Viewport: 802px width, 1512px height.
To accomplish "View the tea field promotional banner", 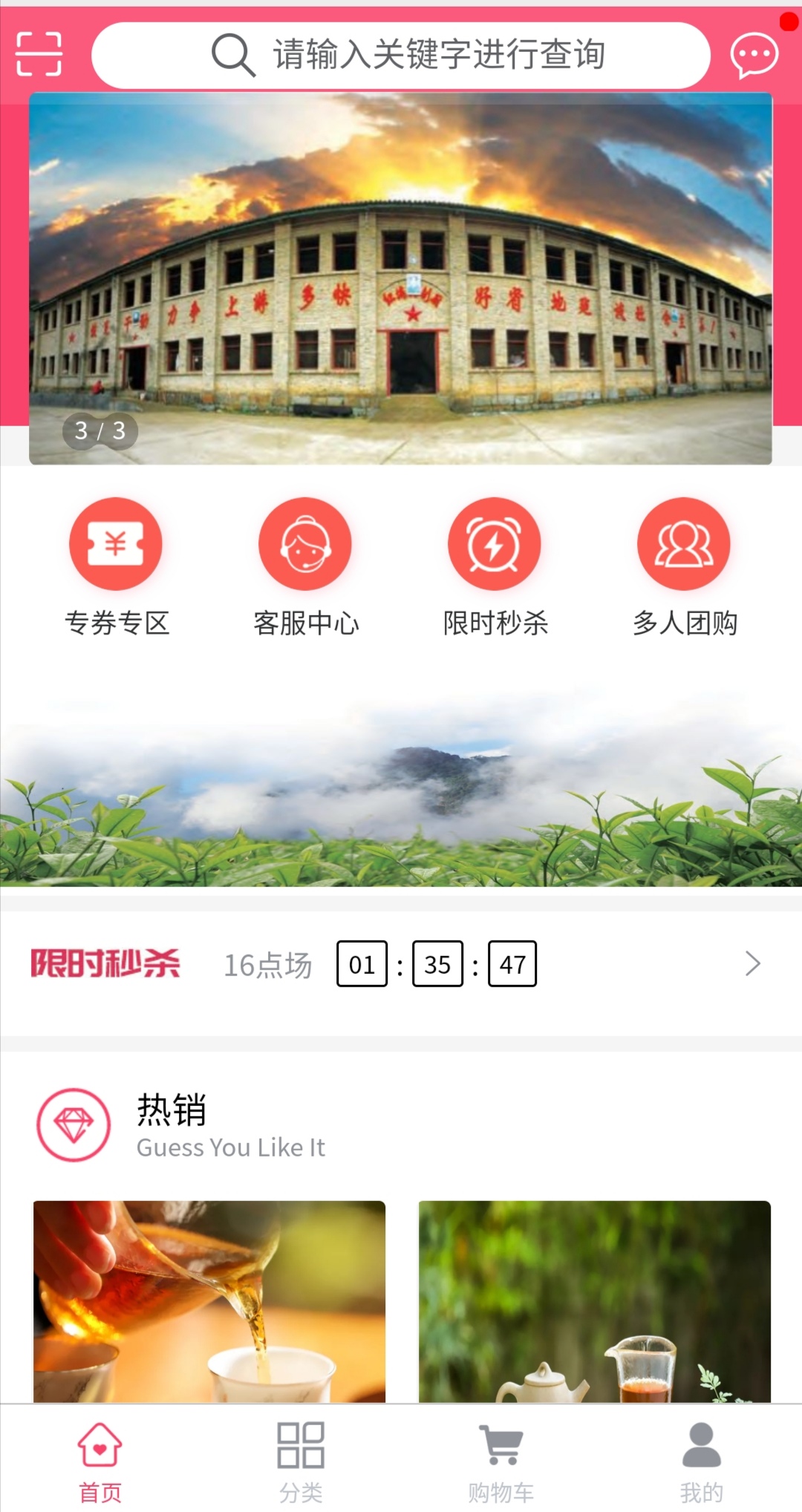I will coord(401,794).
